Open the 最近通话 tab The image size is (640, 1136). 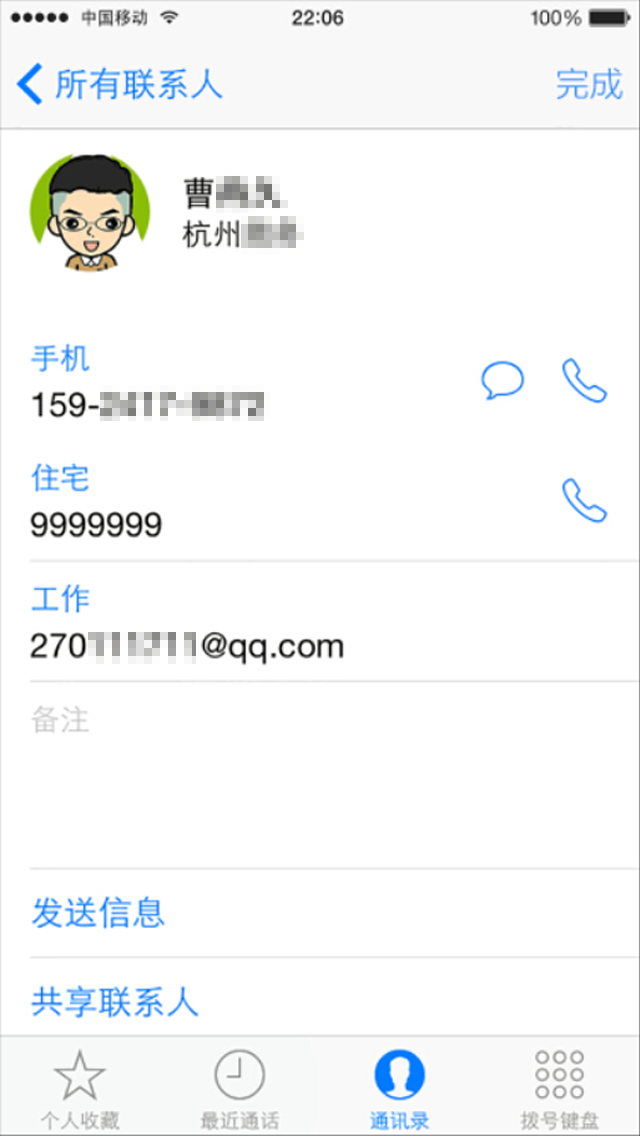(240, 1088)
